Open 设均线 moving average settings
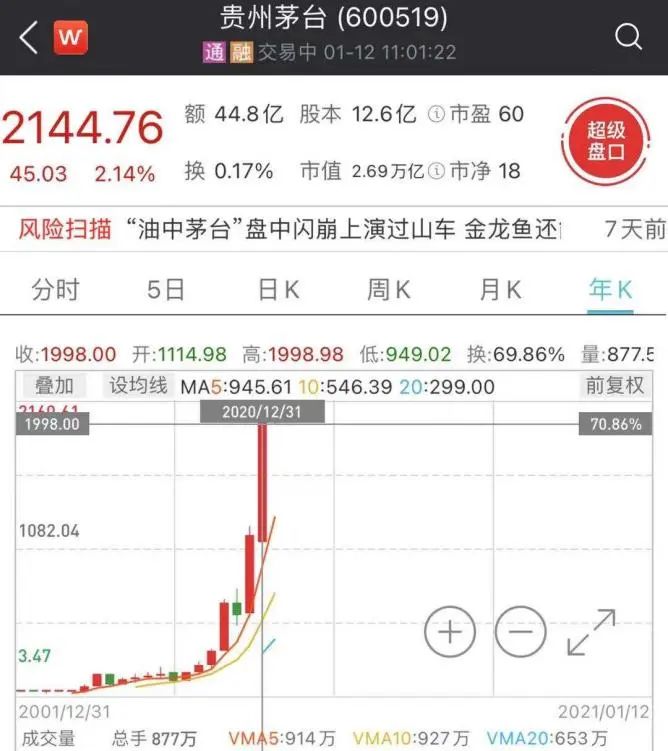Viewport: 668px width, 751px height. pos(138,386)
